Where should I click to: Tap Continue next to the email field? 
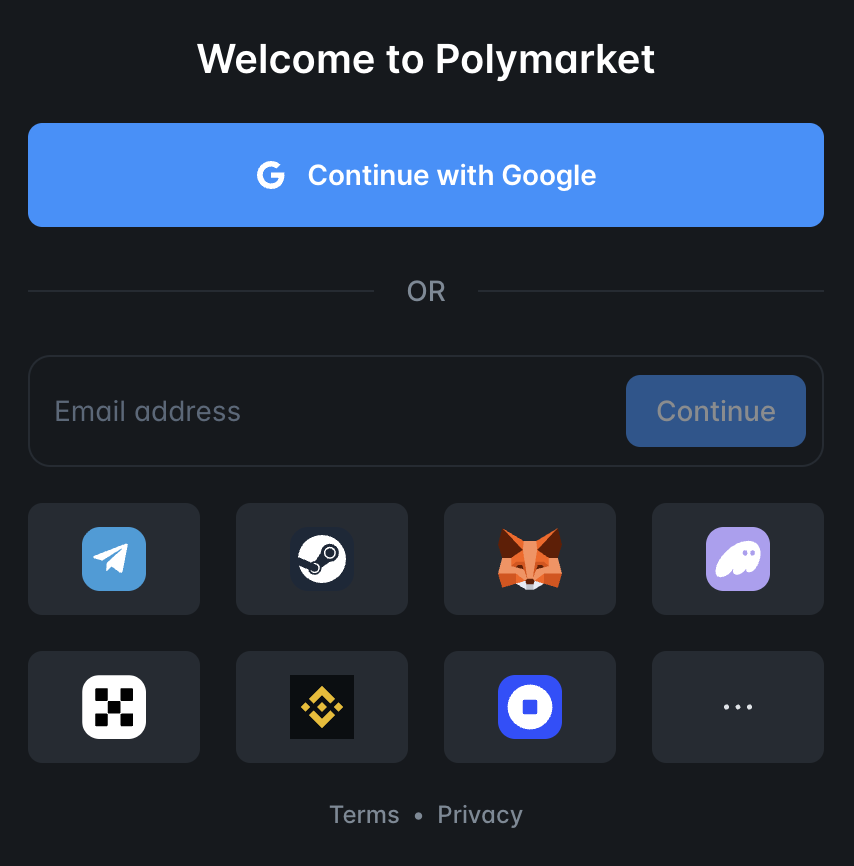click(715, 411)
